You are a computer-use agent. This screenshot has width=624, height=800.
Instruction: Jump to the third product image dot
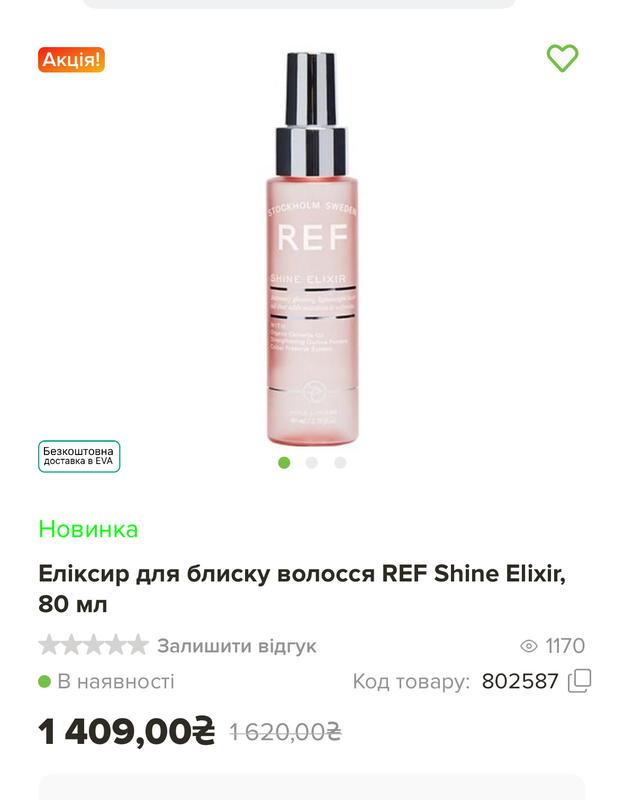pyautogui.click(x=340, y=463)
